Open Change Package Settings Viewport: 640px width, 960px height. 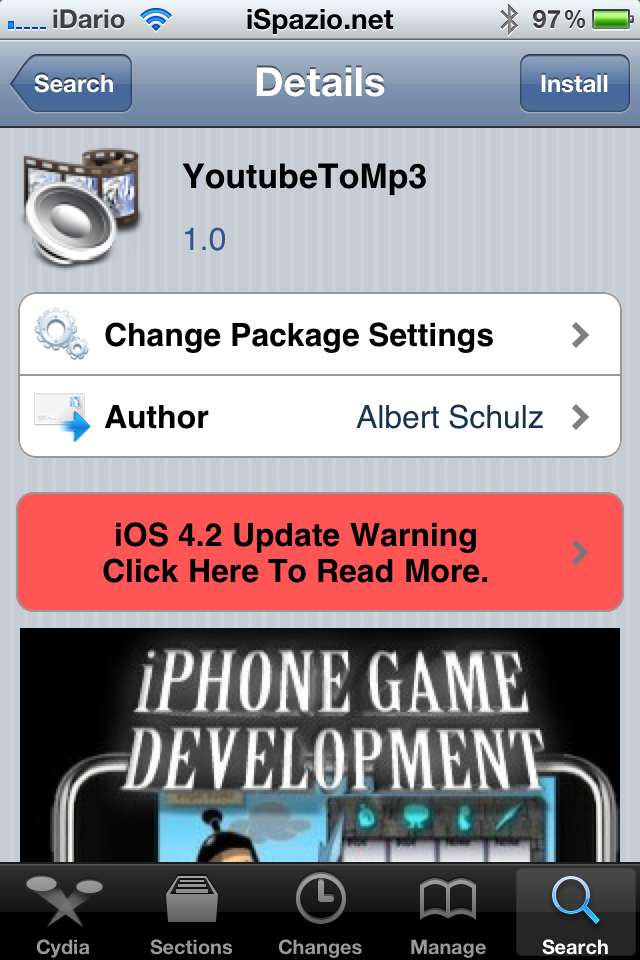(x=320, y=335)
